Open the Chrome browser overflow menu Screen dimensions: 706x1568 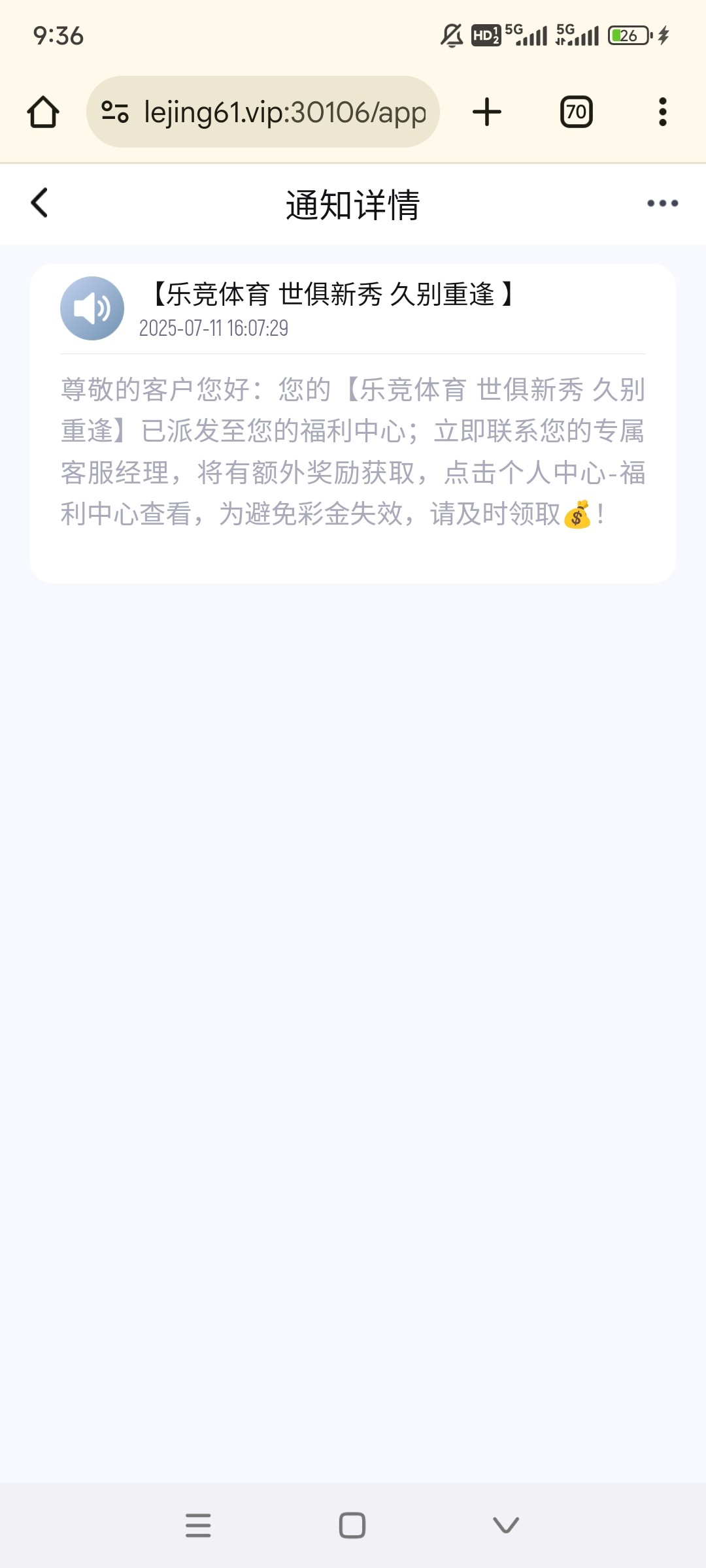coord(662,111)
